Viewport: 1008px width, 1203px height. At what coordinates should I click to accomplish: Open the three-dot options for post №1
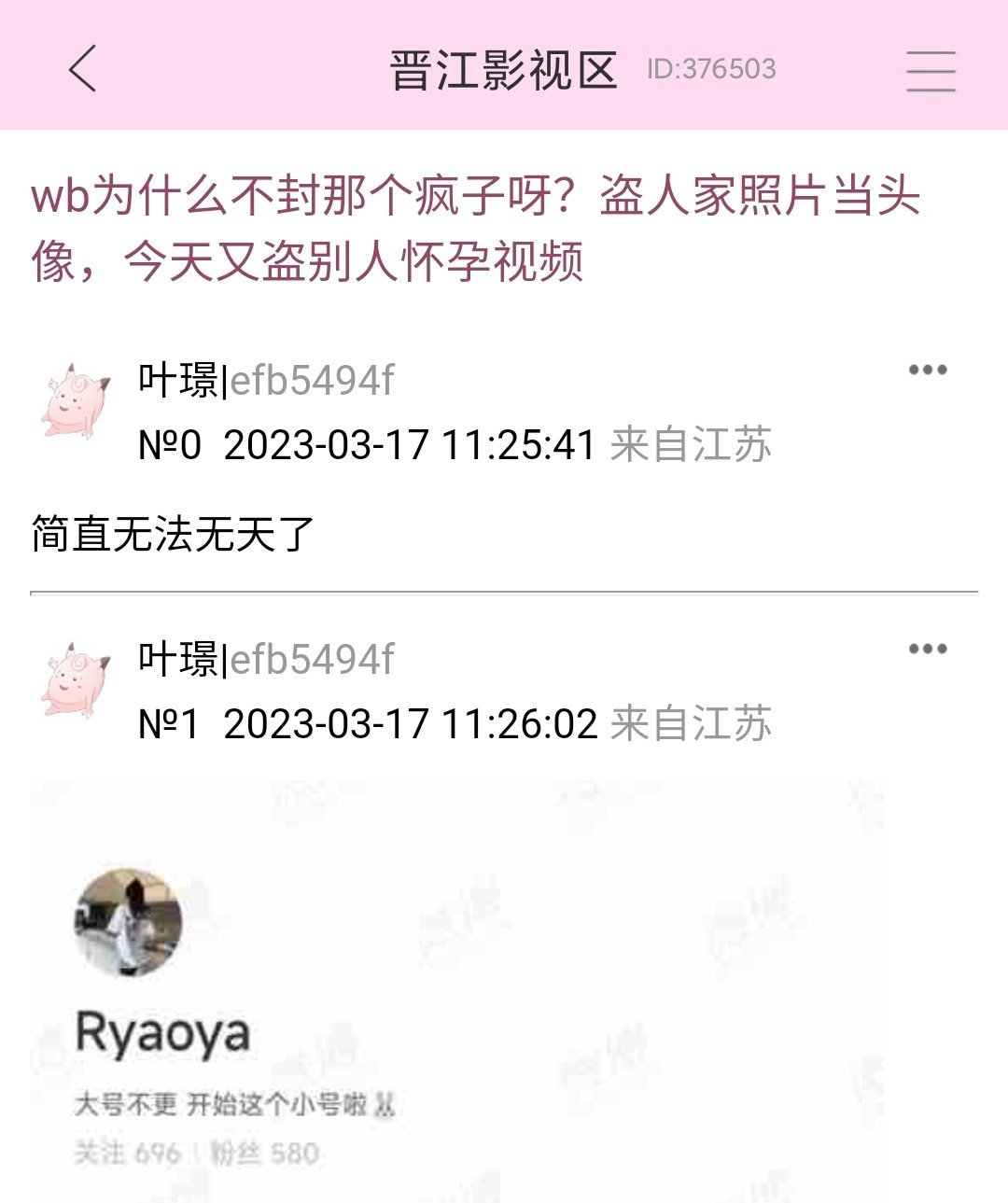point(927,650)
